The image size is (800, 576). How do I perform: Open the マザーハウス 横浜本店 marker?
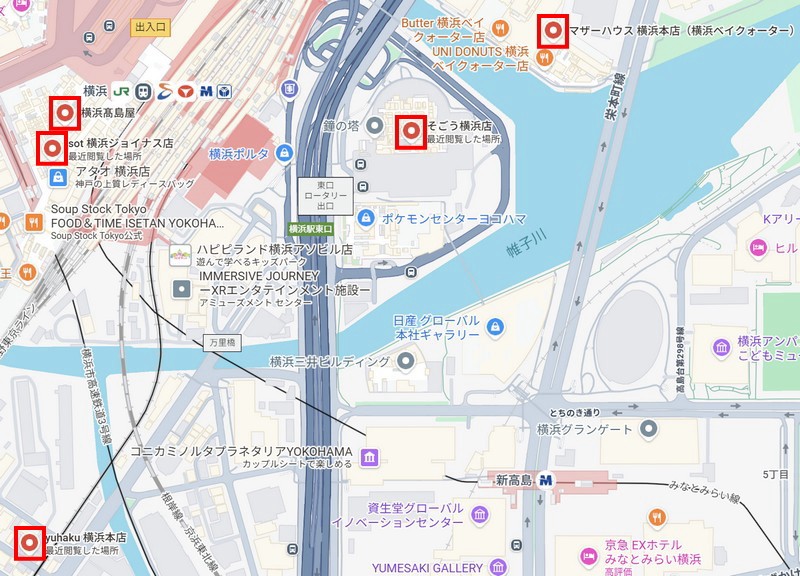[x=553, y=31]
